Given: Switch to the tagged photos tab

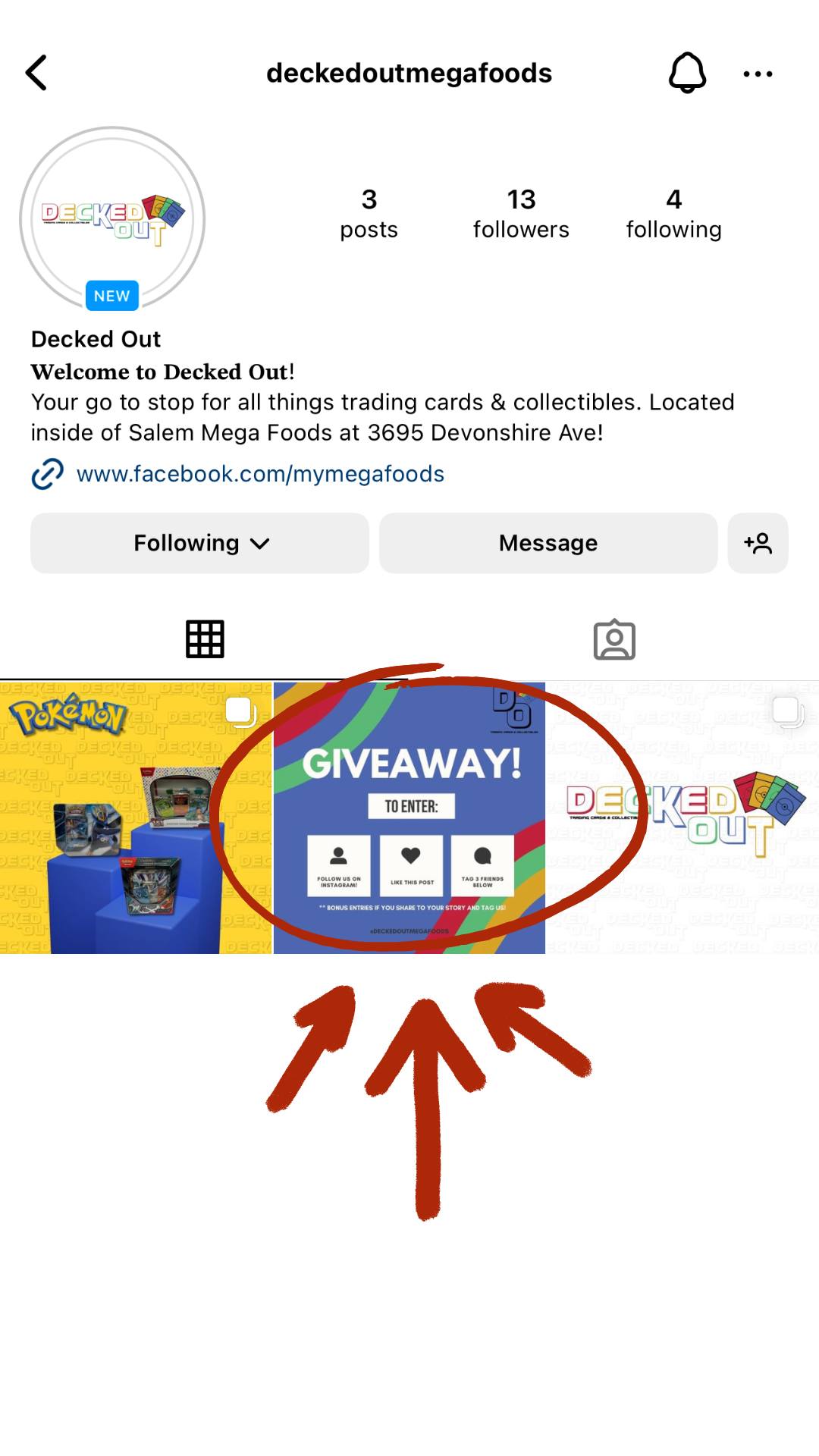Looking at the screenshot, I should [614, 639].
